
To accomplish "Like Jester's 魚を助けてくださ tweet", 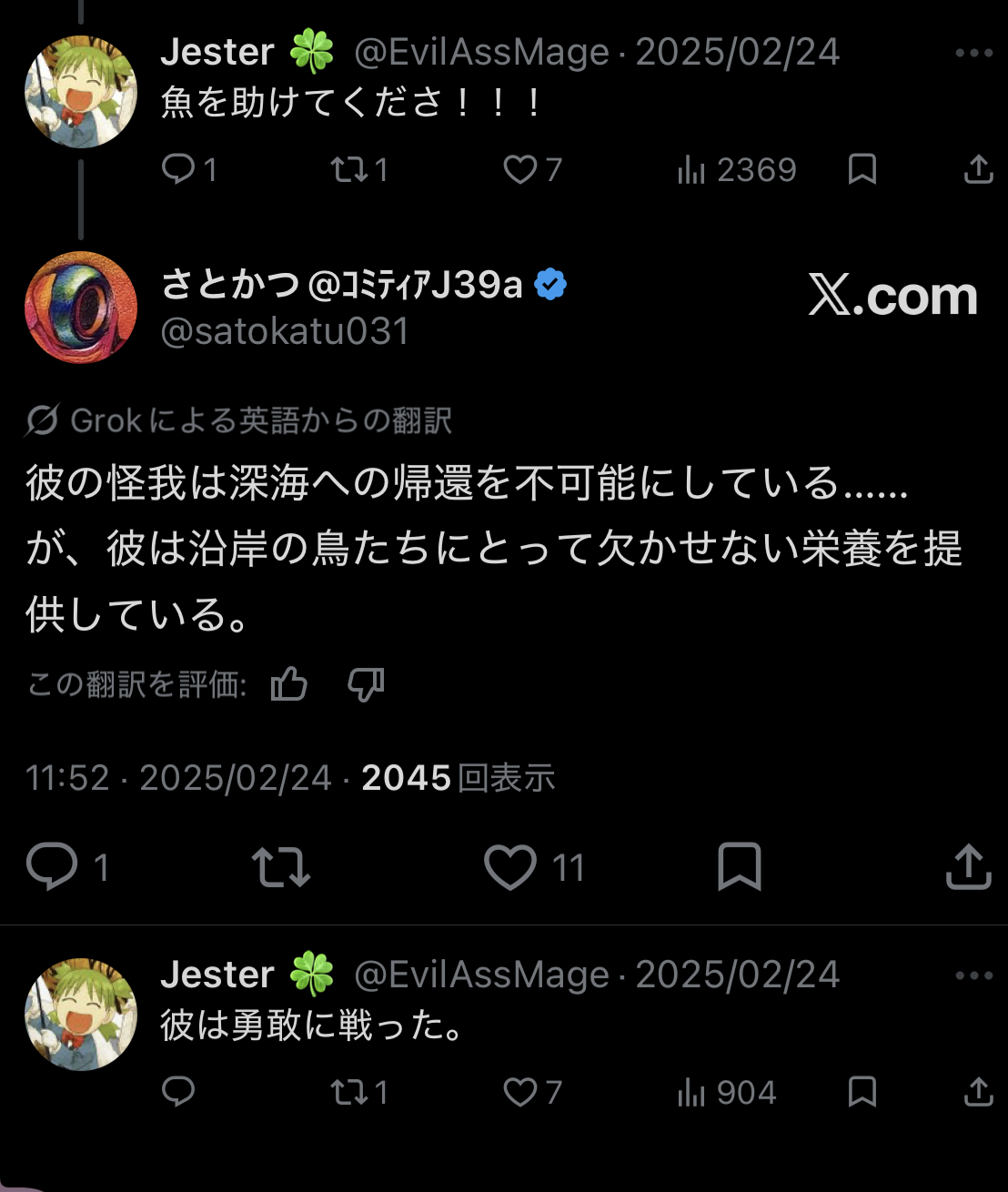I will tap(520, 169).
